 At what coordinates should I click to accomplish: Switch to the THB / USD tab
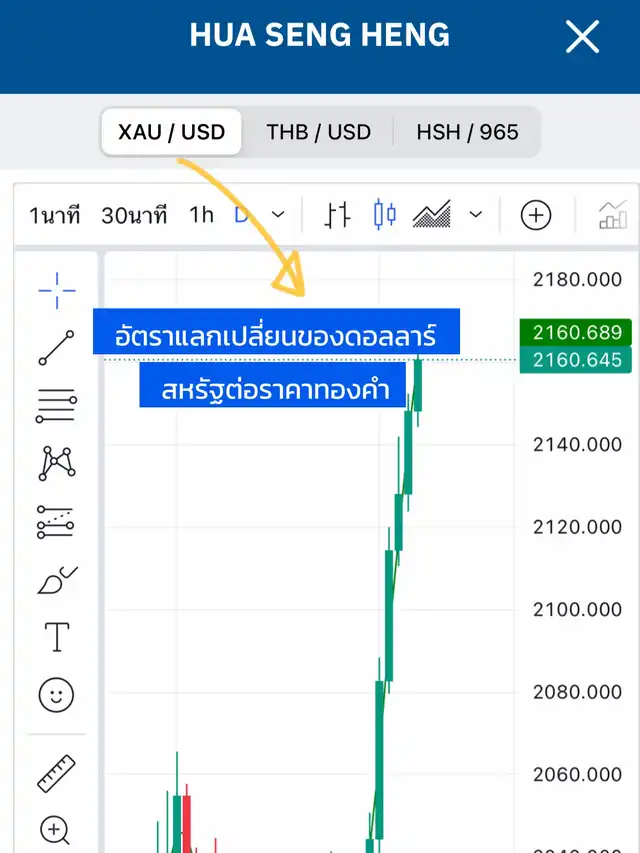(318, 132)
